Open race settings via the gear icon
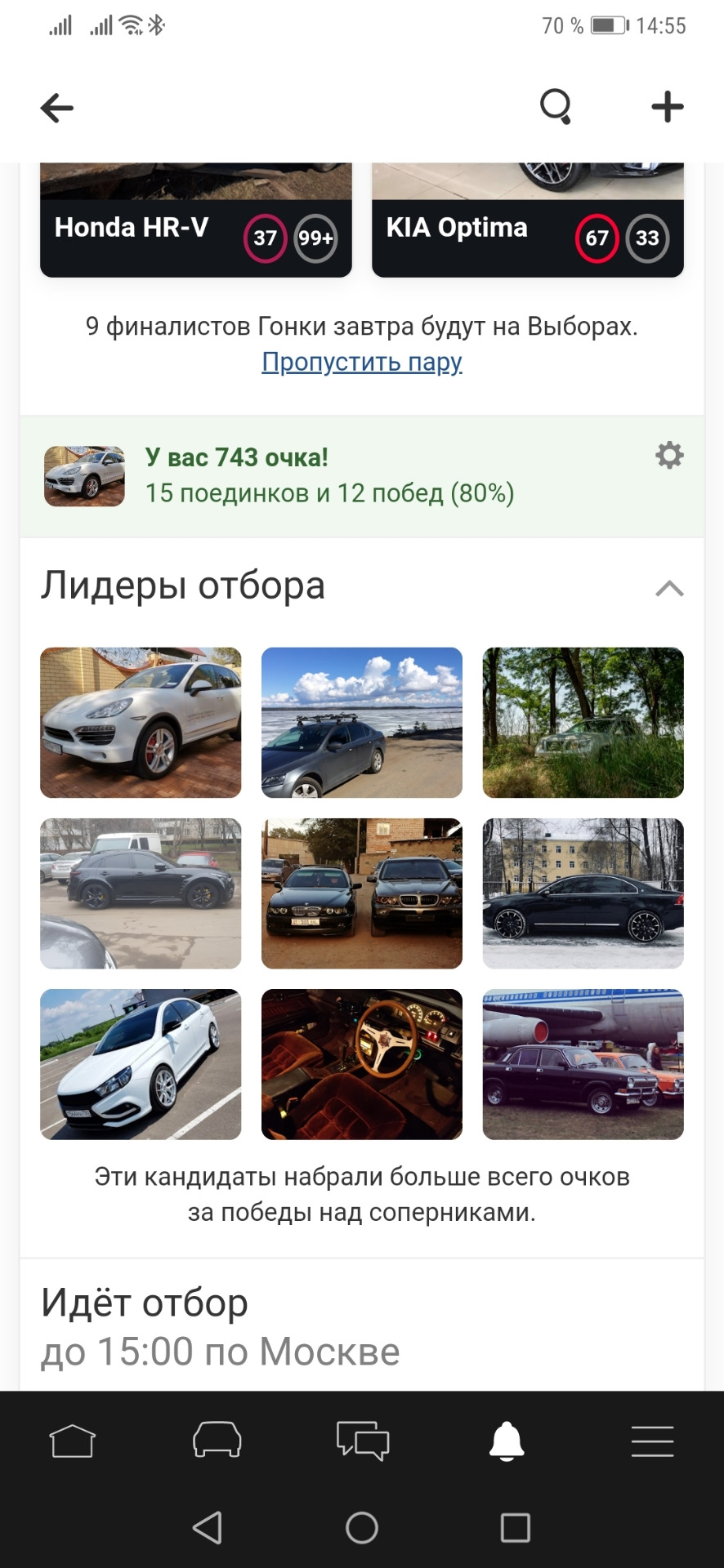Viewport: 724px width, 1568px height. pyautogui.click(x=668, y=456)
